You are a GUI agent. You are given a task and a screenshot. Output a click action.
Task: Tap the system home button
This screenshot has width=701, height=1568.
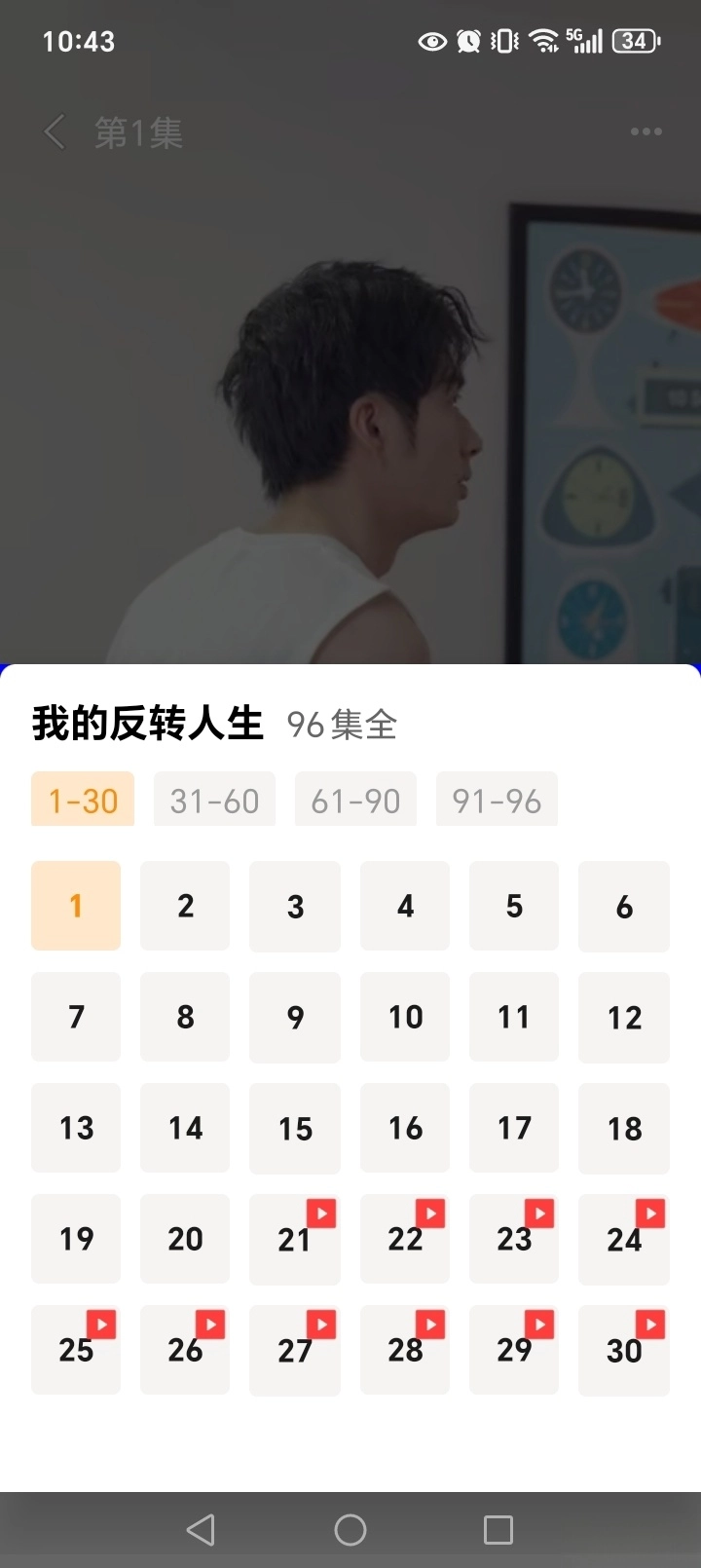click(x=350, y=1529)
